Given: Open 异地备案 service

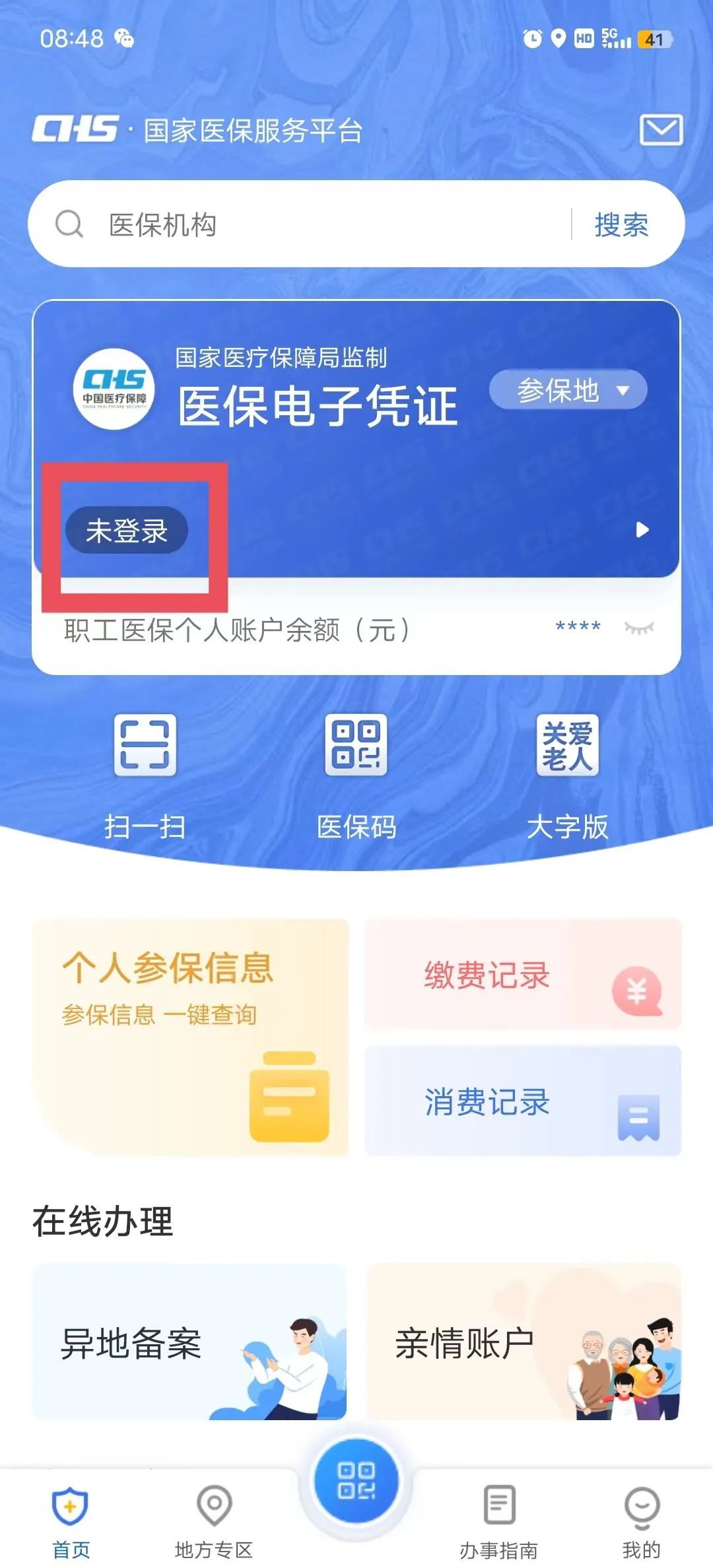Looking at the screenshot, I should click(x=190, y=1342).
